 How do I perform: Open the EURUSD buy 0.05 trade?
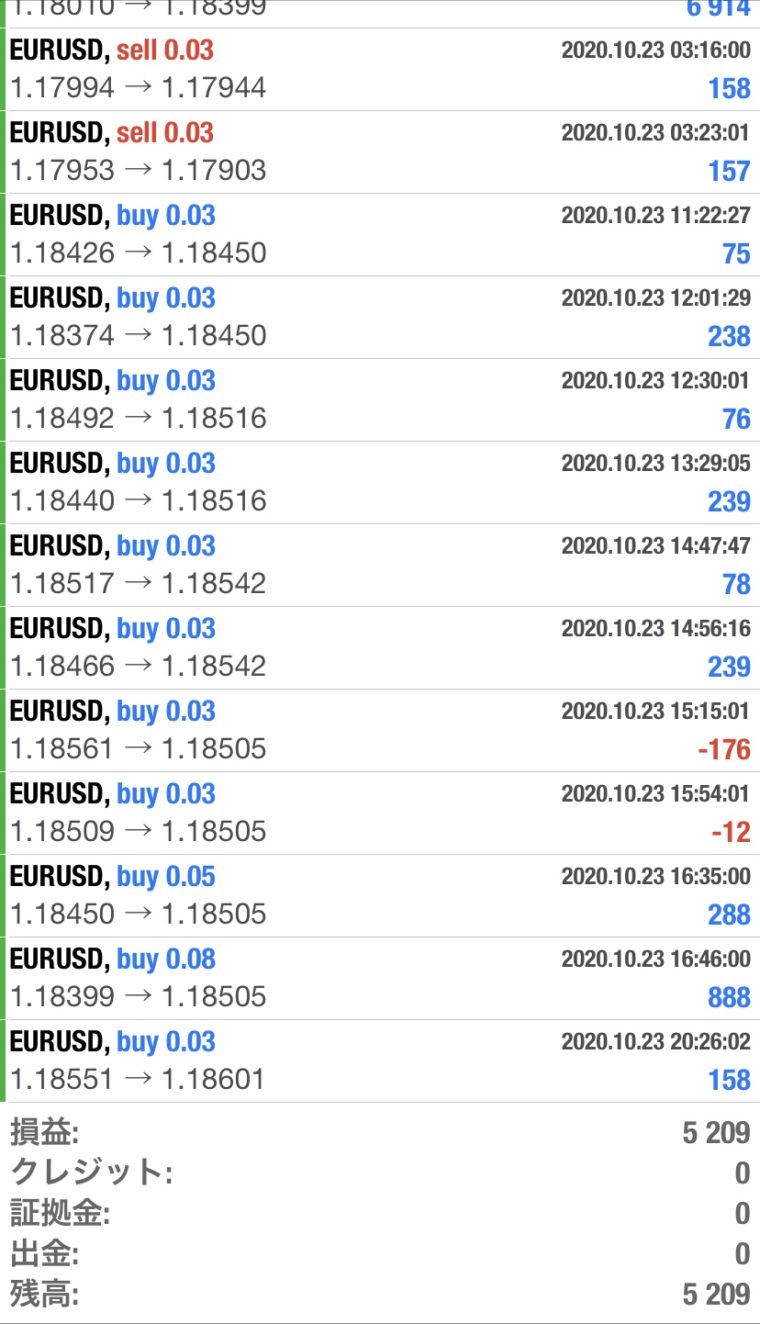point(380,896)
